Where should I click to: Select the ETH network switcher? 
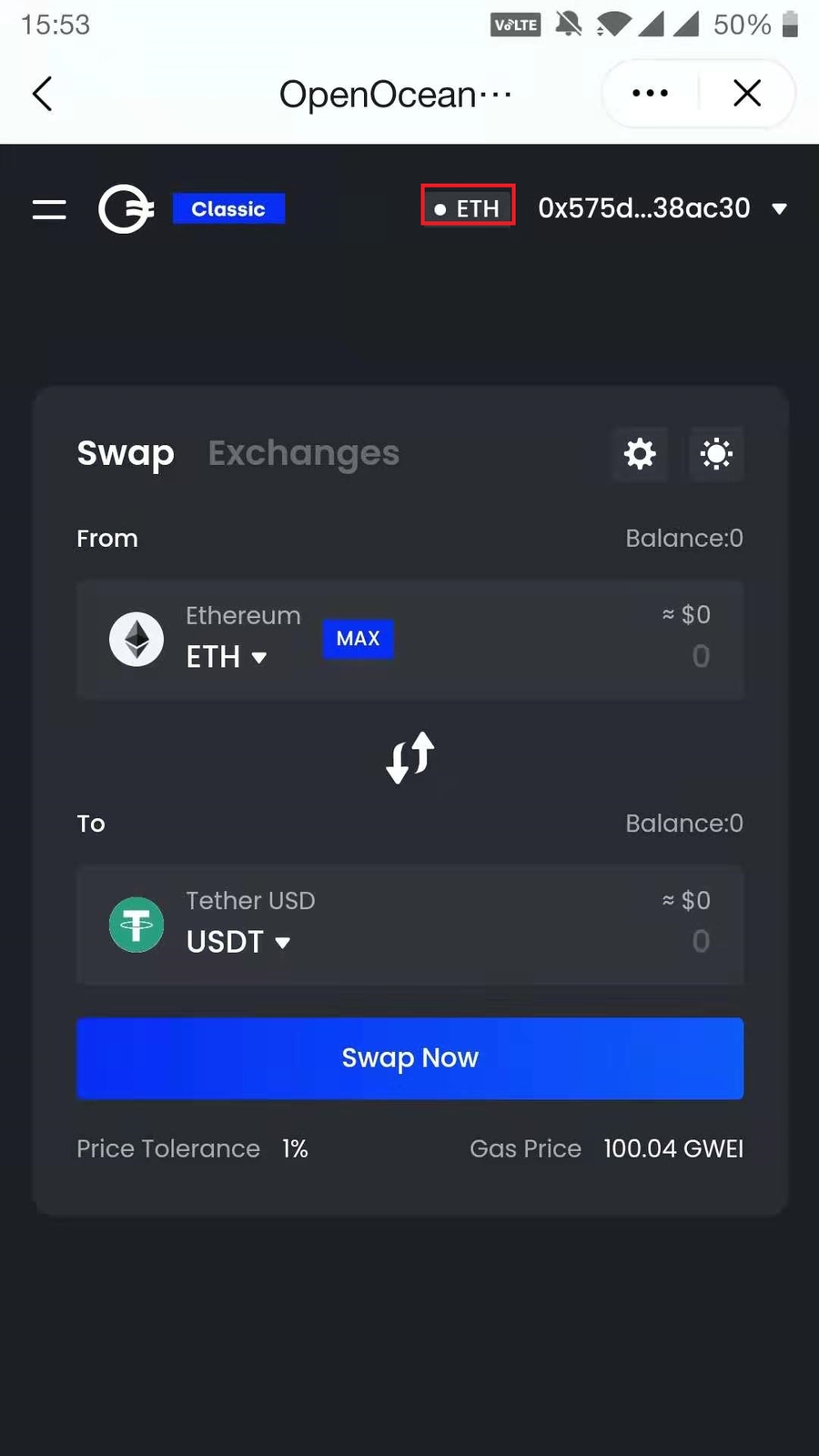tap(468, 207)
